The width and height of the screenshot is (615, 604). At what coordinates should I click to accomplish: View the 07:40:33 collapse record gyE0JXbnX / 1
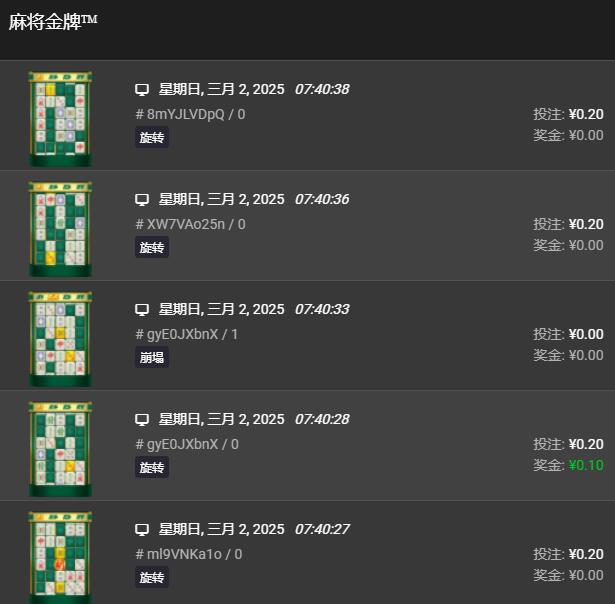[x=307, y=335]
